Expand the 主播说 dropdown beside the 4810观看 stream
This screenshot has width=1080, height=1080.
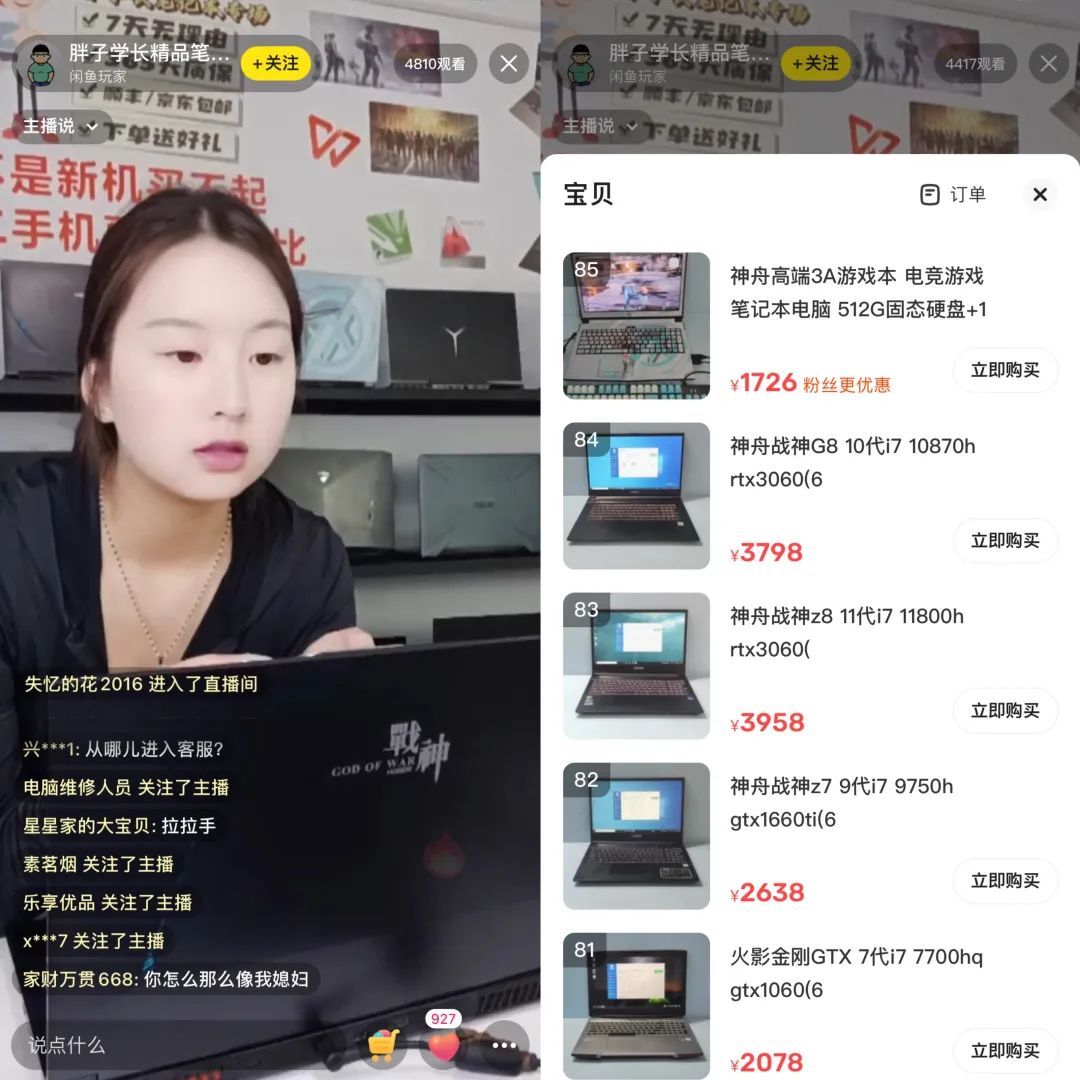tap(62, 126)
